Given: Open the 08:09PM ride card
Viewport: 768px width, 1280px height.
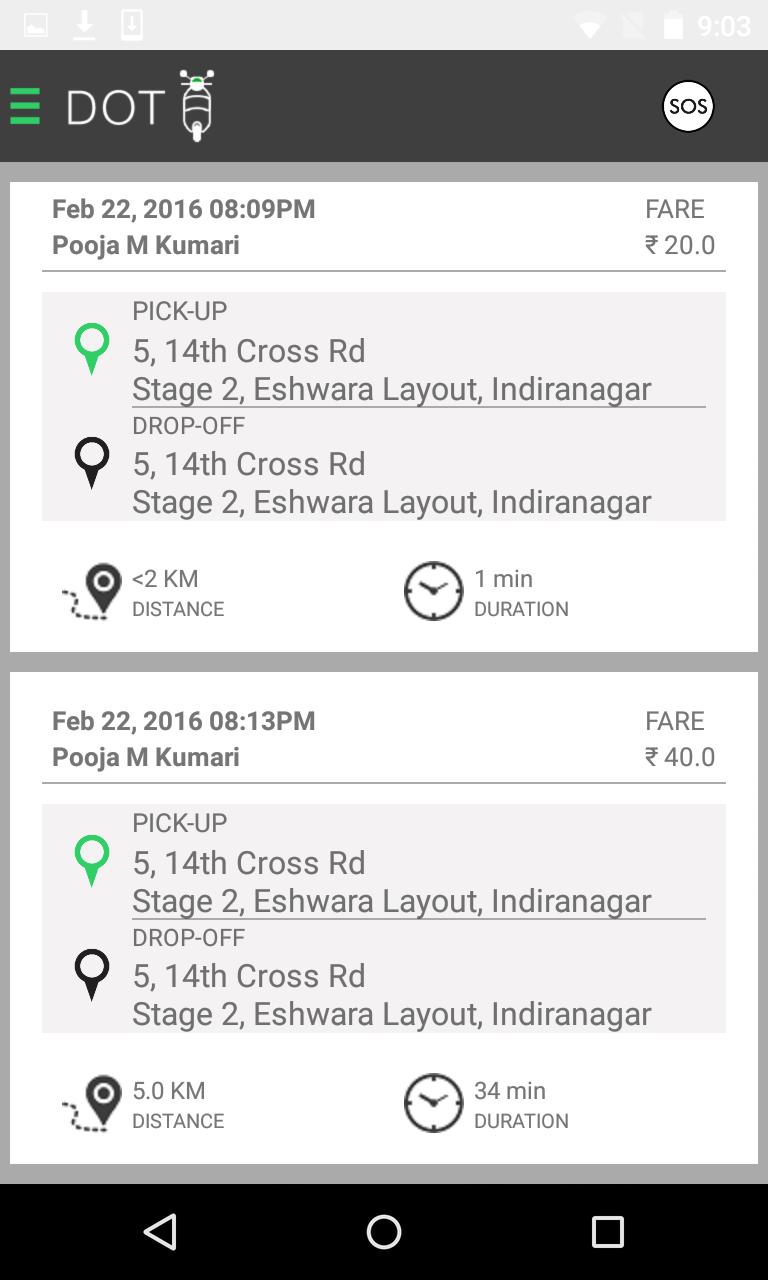Looking at the screenshot, I should coord(384,416).
